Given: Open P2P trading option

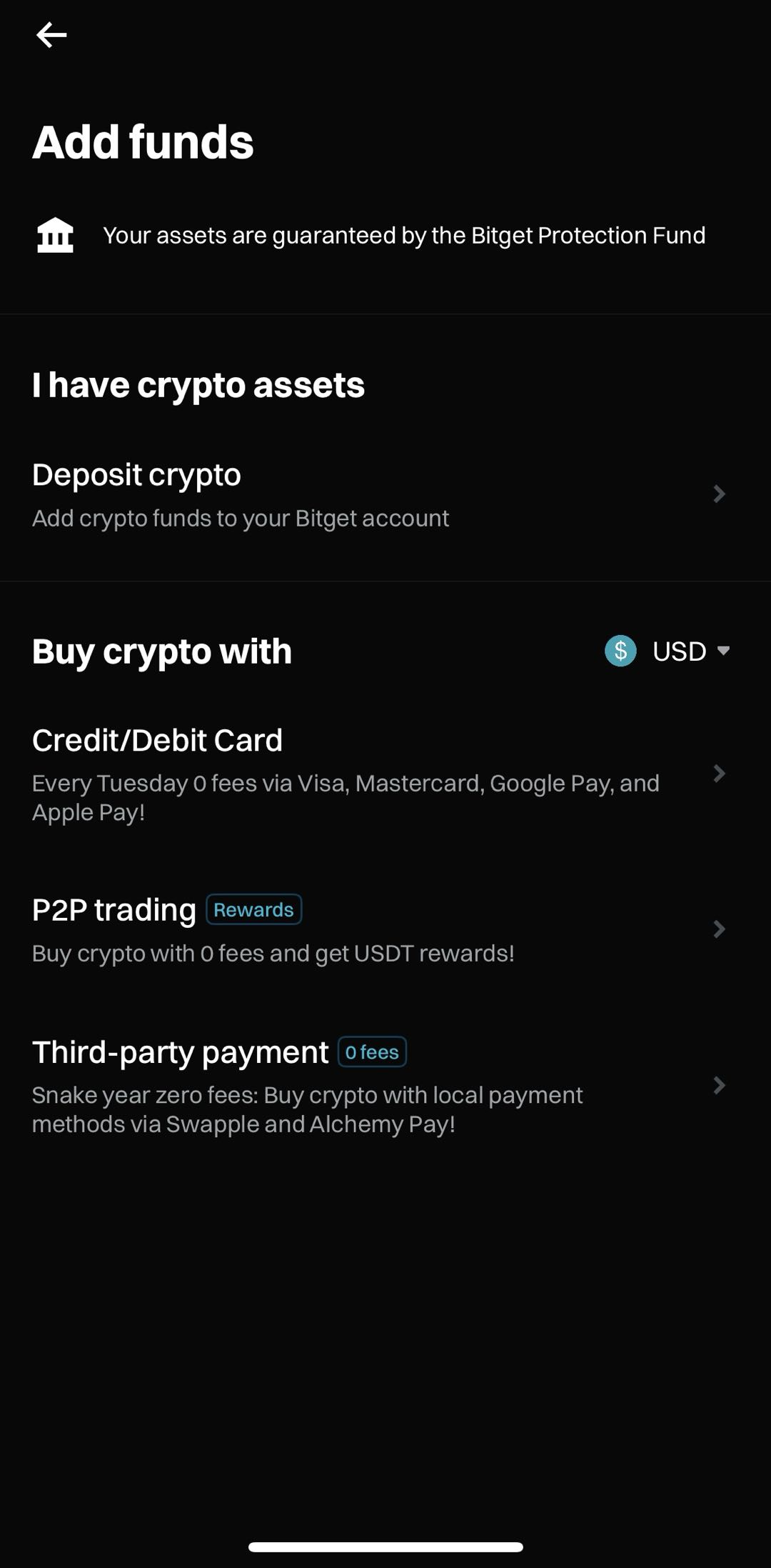Looking at the screenshot, I should coord(378,929).
